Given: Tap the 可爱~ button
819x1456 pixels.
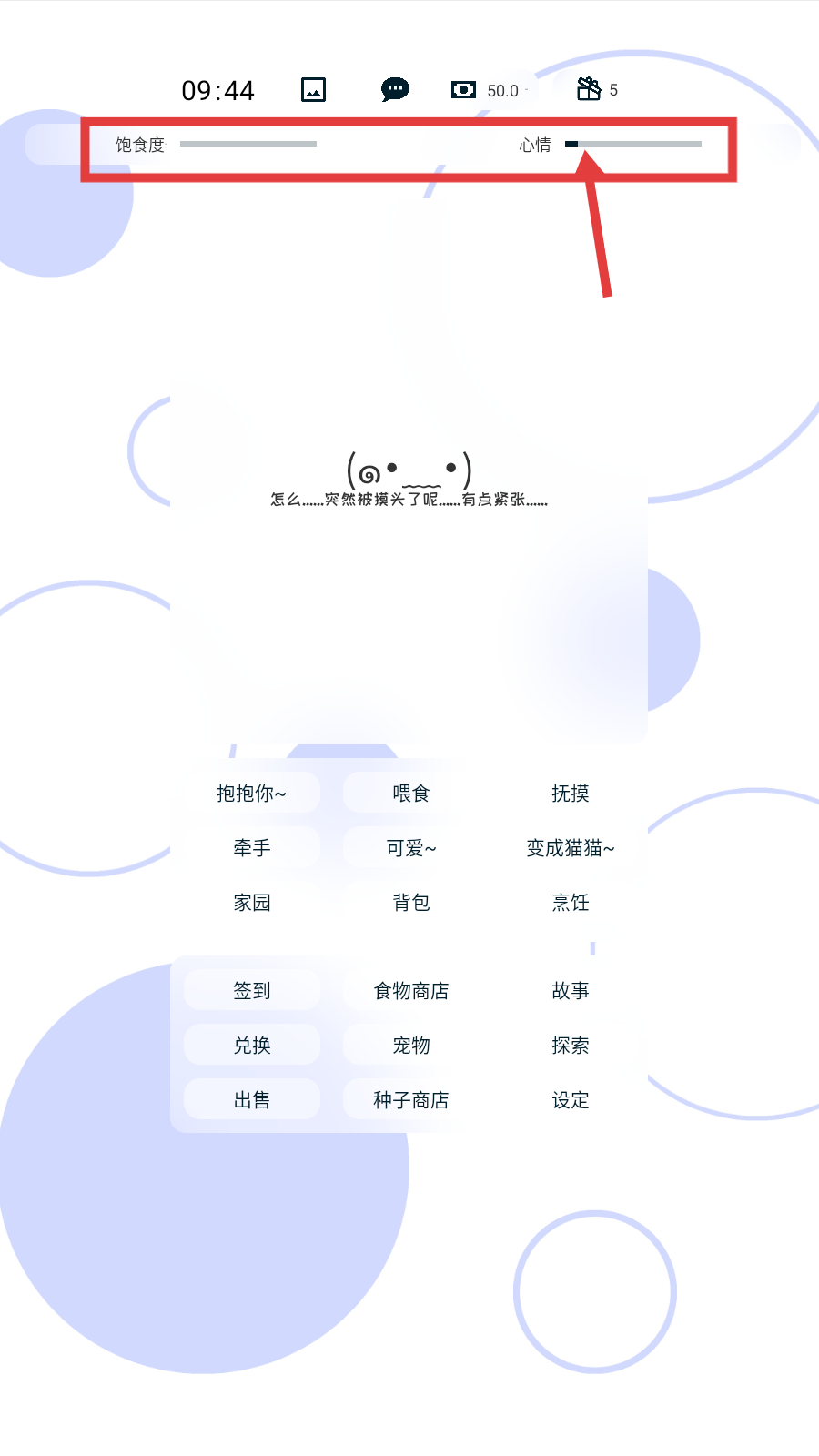Looking at the screenshot, I should point(411,848).
